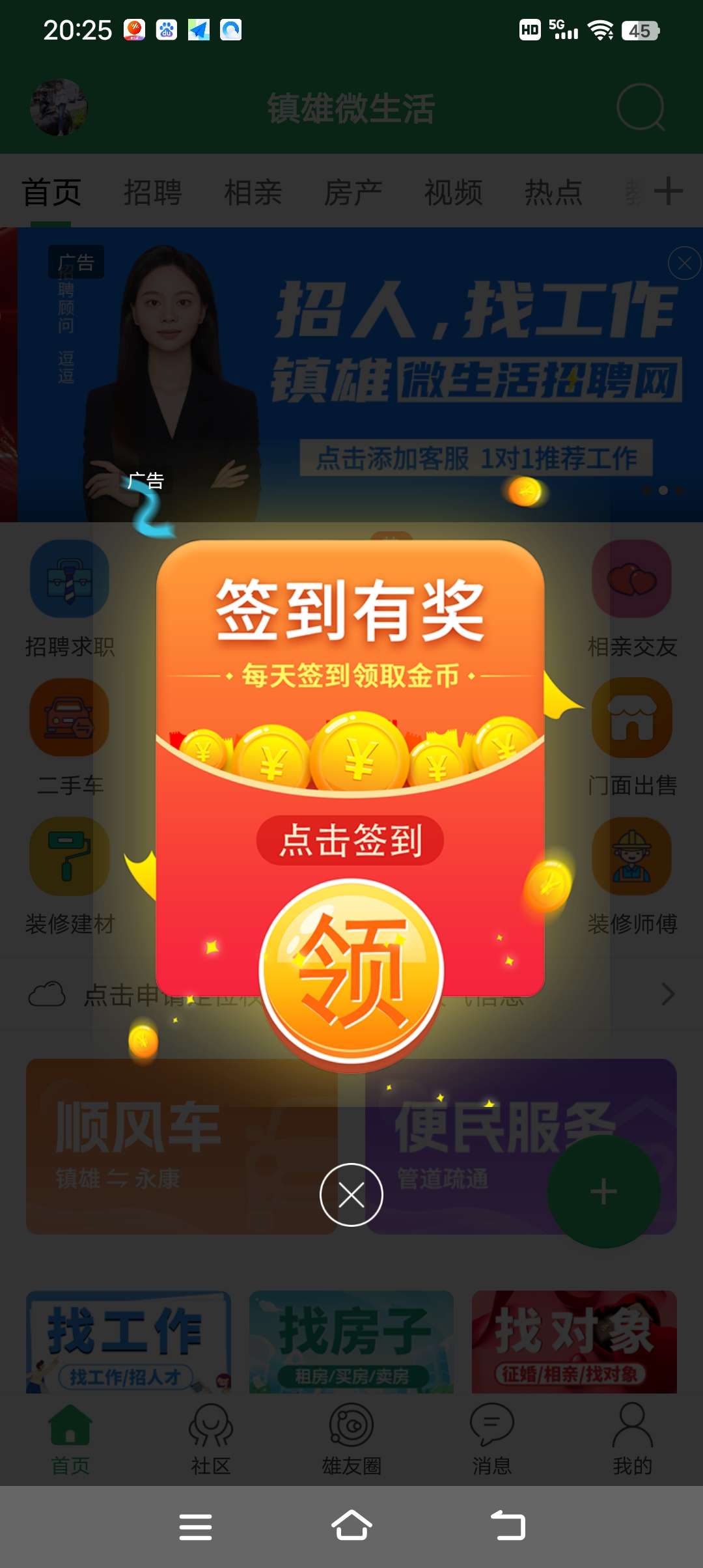Claim coins with the 领 button
Image resolution: width=703 pixels, height=1568 pixels.
(351, 970)
